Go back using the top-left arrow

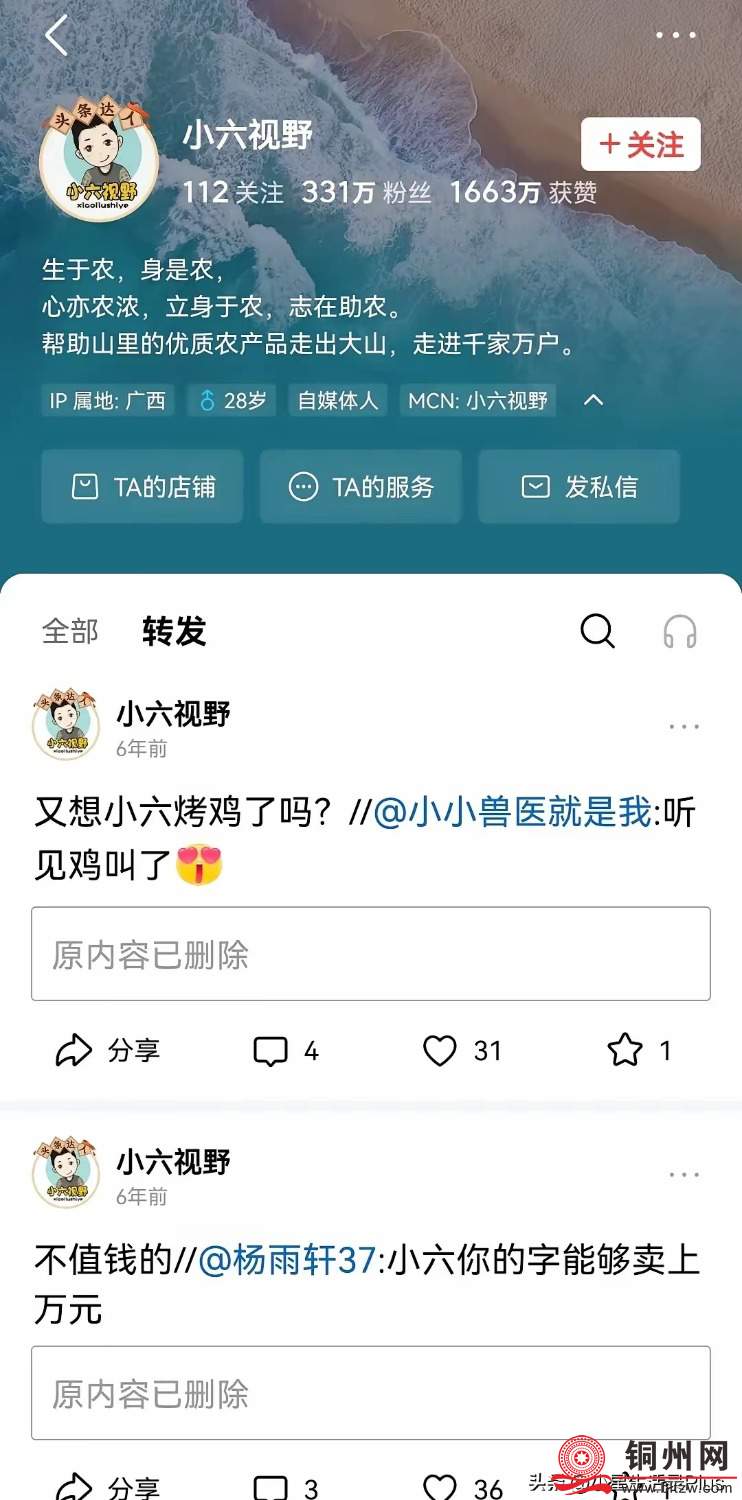point(57,36)
